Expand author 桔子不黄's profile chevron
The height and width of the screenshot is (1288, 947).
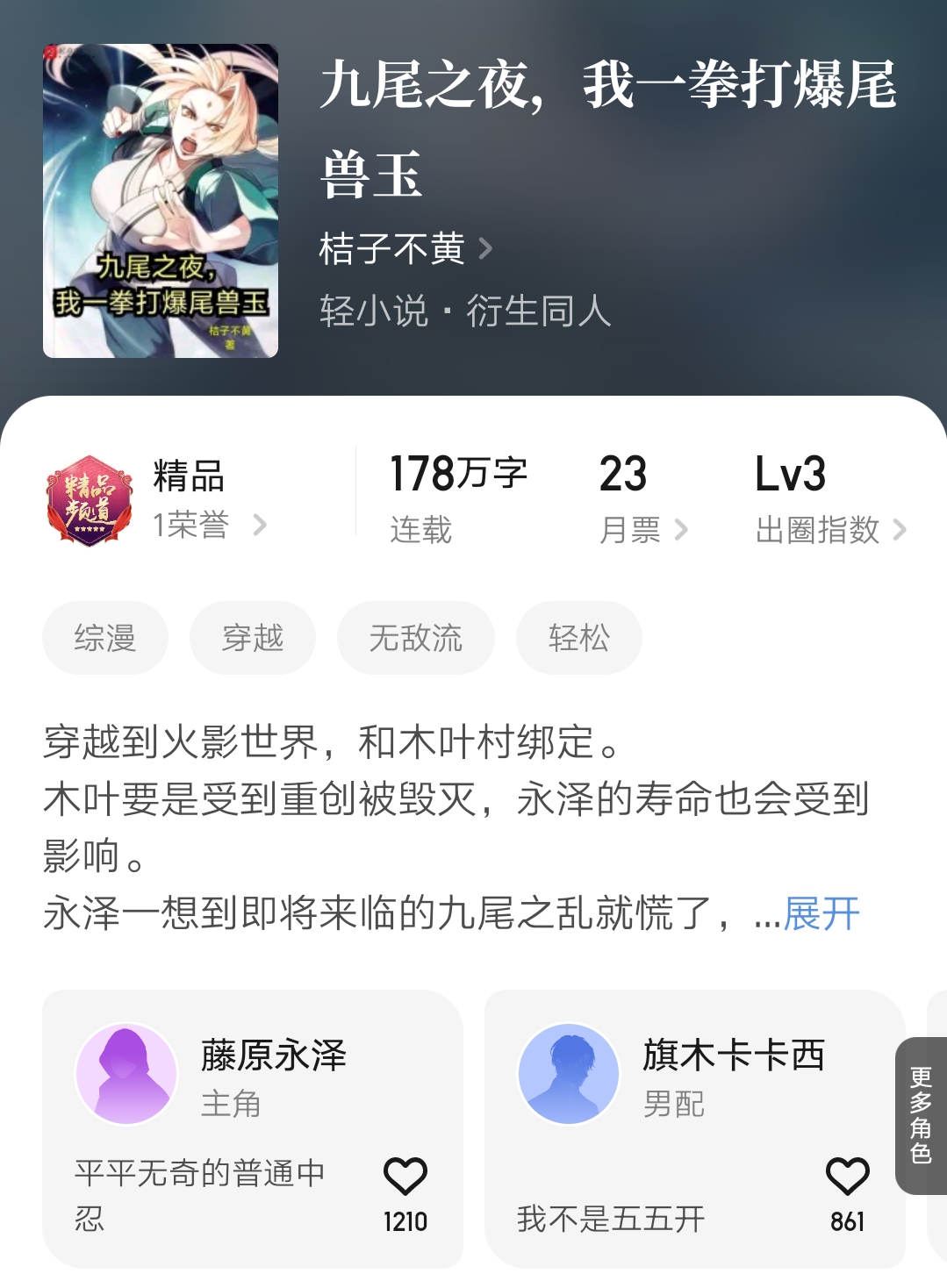tap(484, 250)
